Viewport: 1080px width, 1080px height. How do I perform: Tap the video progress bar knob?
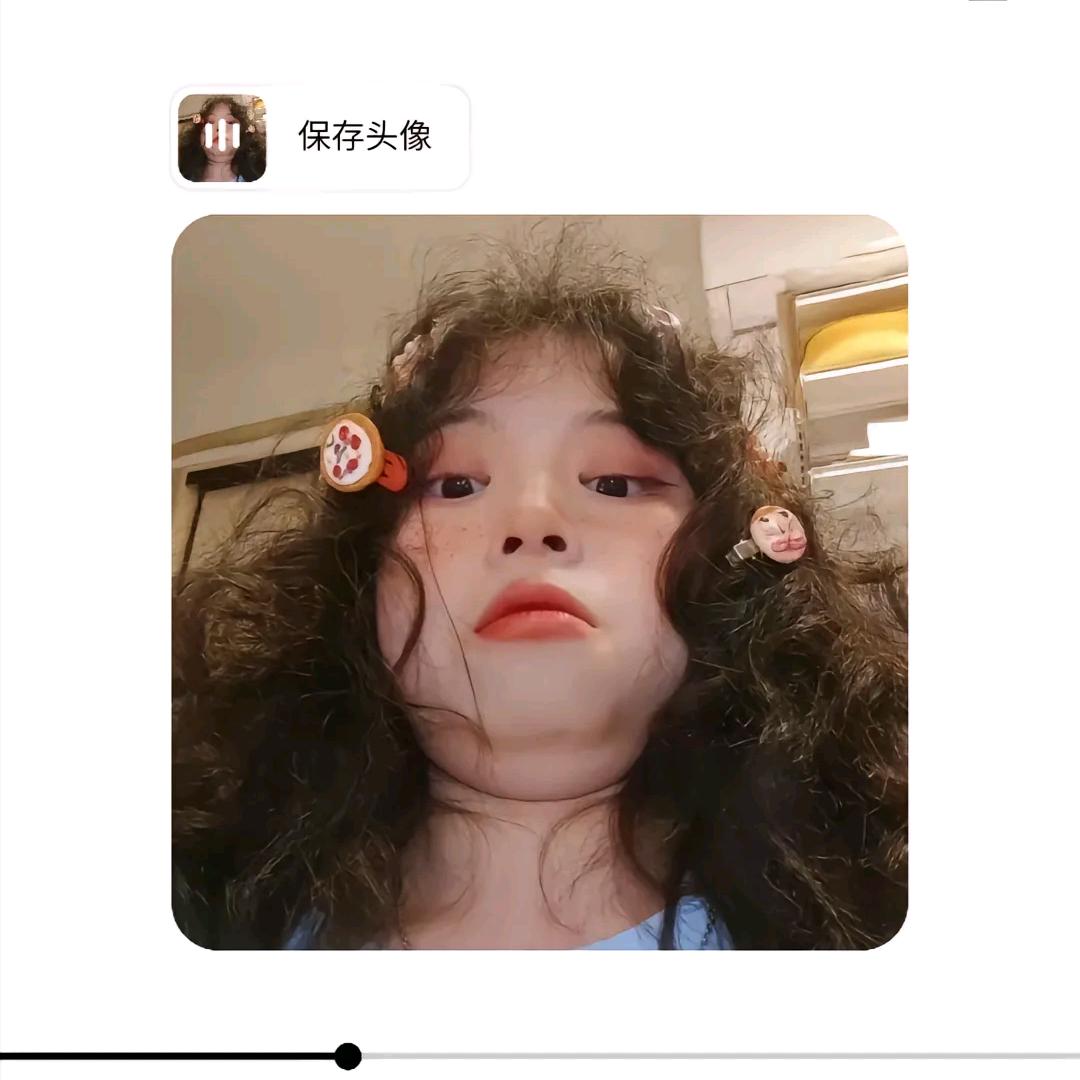click(x=347, y=1056)
